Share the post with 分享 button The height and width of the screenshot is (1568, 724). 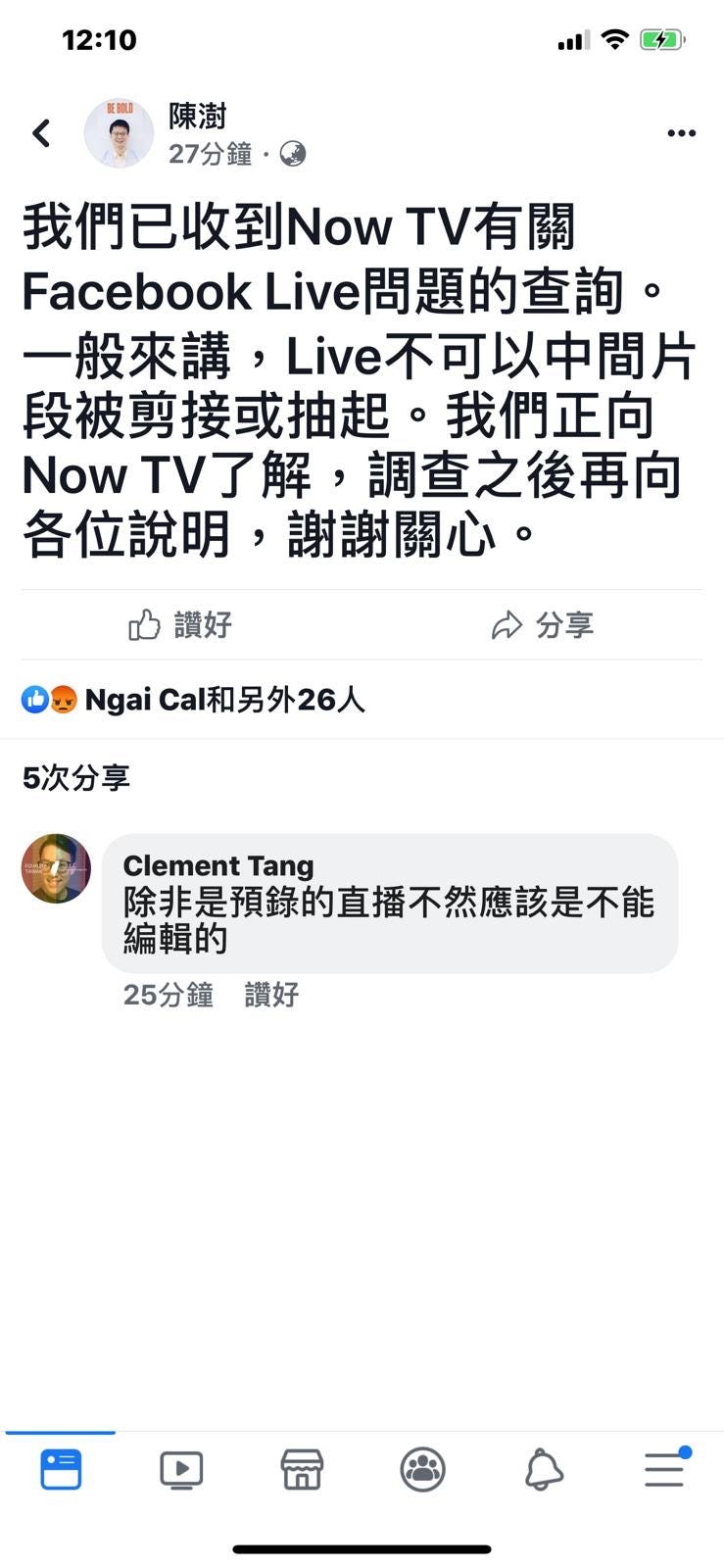coord(542,625)
